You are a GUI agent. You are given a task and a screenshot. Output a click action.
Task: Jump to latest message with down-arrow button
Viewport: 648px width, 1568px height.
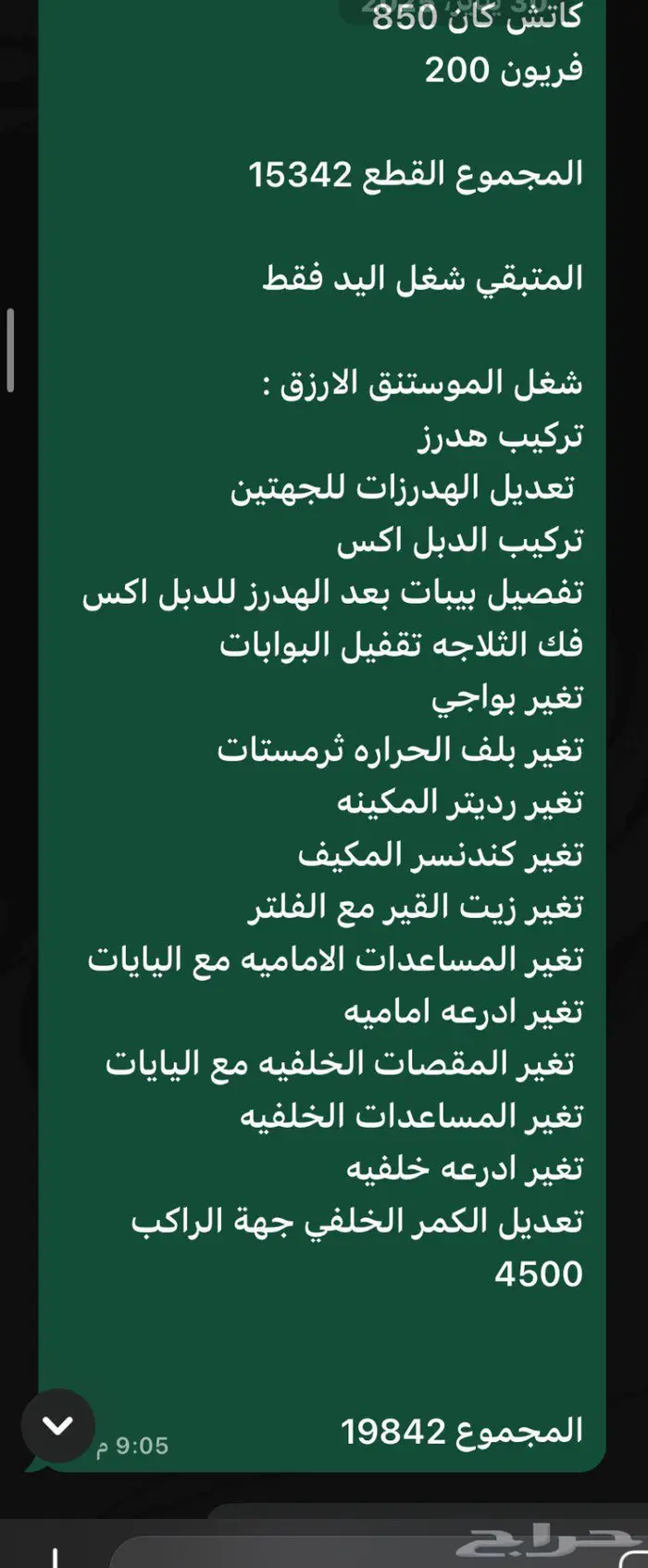click(x=57, y=1425)
